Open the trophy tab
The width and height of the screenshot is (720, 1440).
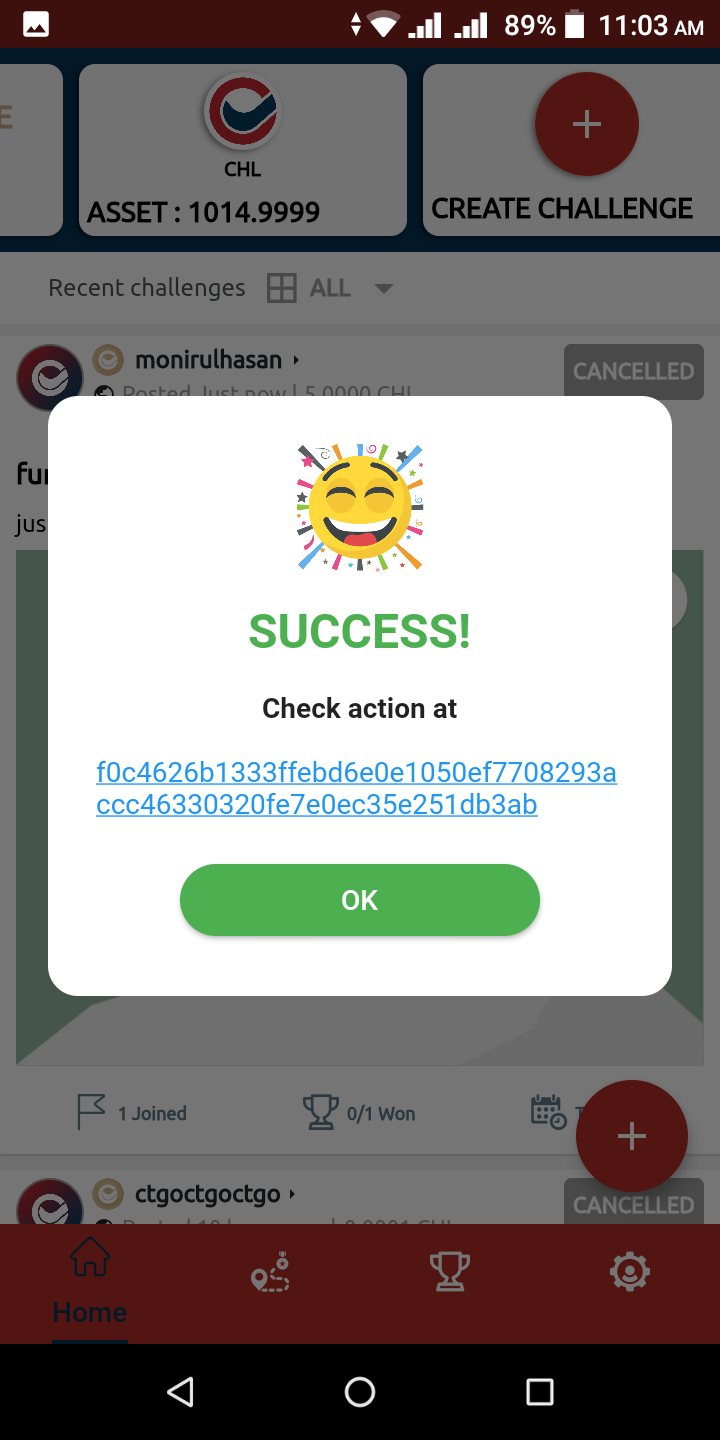450,1272
